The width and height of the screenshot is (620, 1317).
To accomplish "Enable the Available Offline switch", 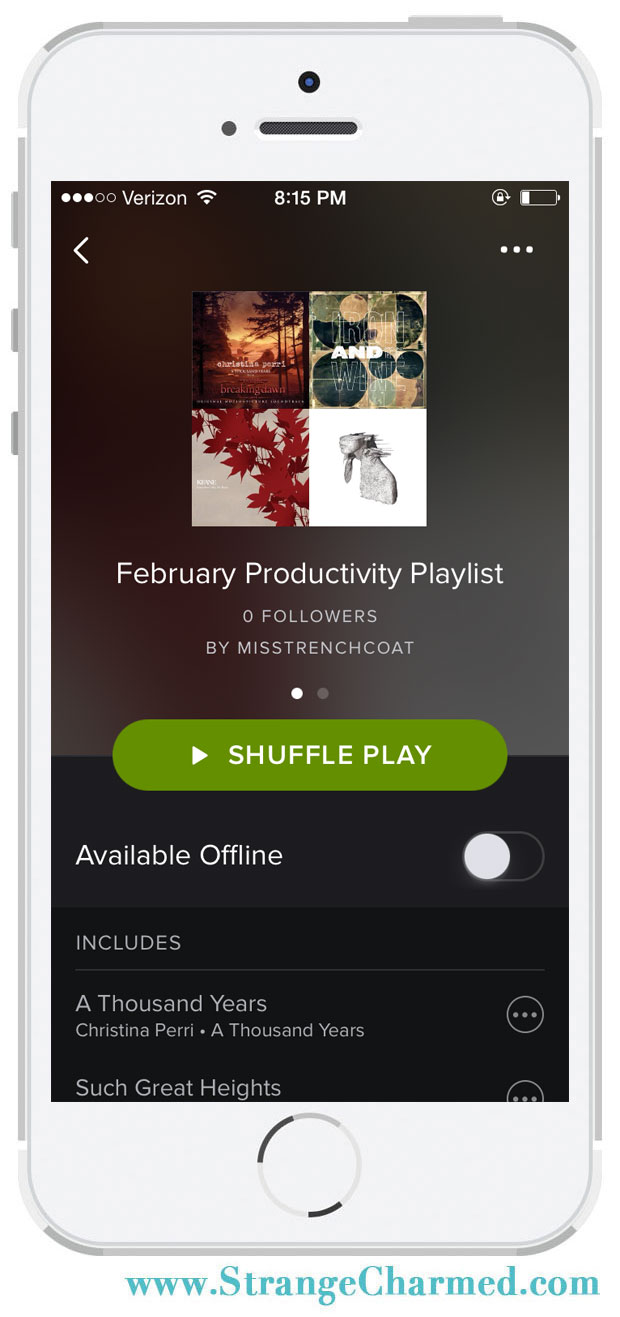I will 503,857.
